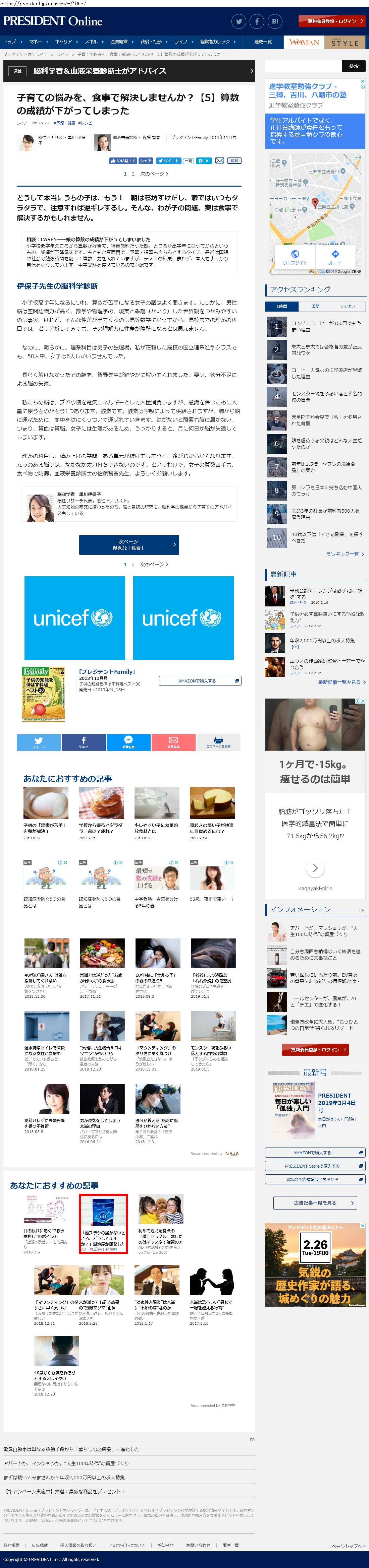View the full ランキング一覧
This screenshot has height=1568, width=369.
click(x=345, y=554)
